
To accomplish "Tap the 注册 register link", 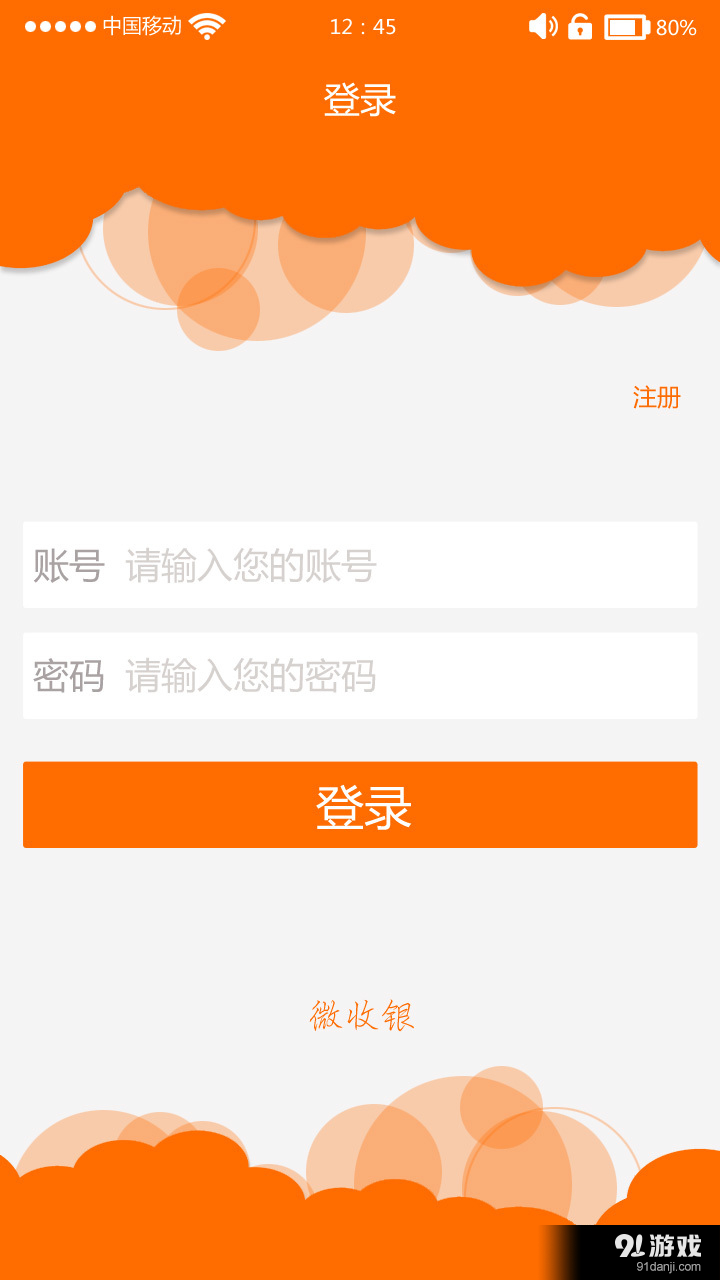I will click(656, 397).
